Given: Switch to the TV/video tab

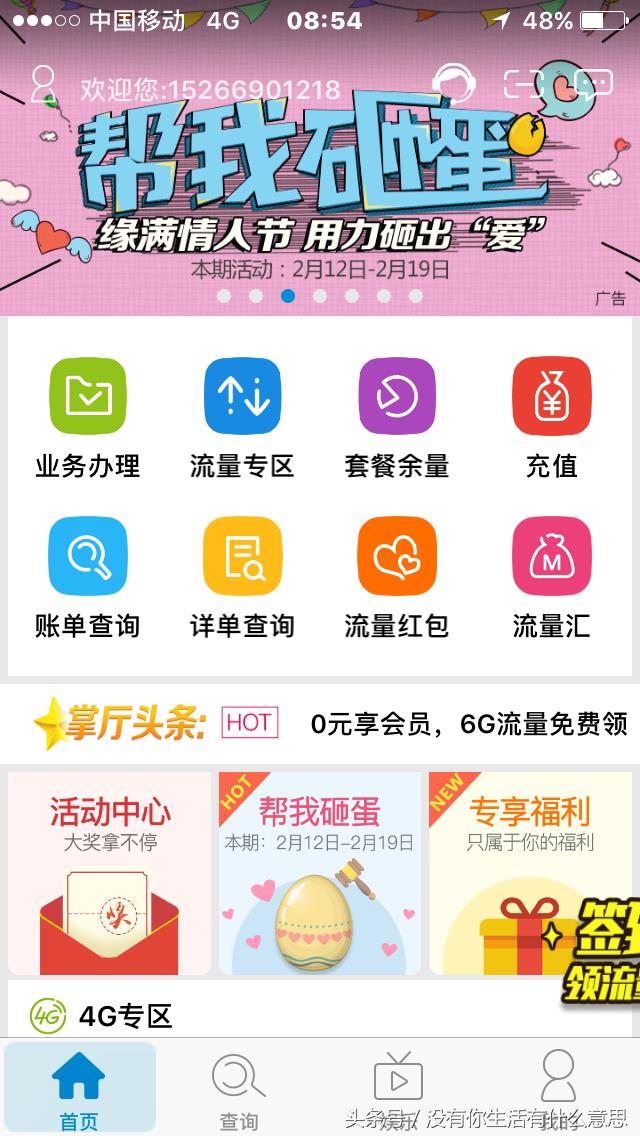Looking at the screenshot, I should pyautogui.click(x=398, y=1088).
